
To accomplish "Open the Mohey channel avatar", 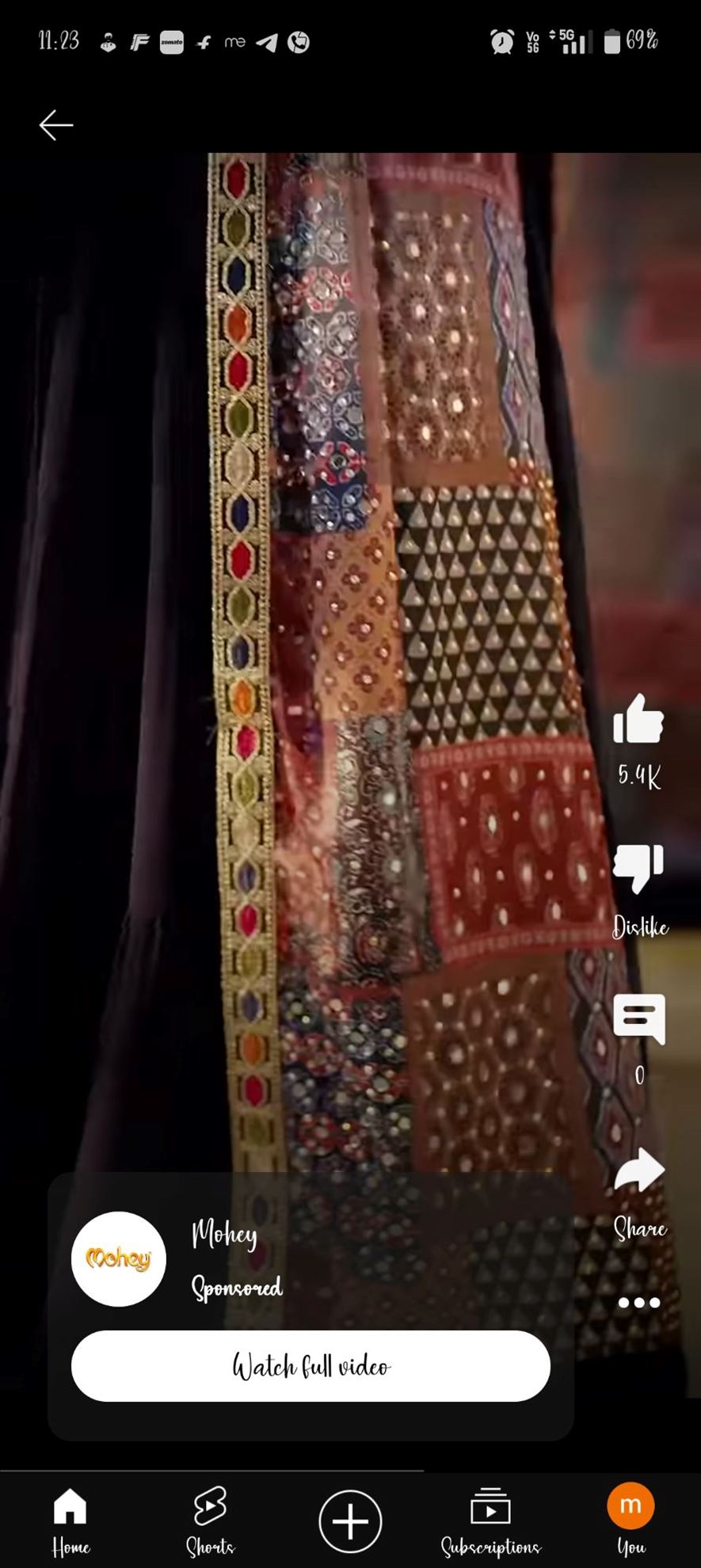I will coord(119,1259).
